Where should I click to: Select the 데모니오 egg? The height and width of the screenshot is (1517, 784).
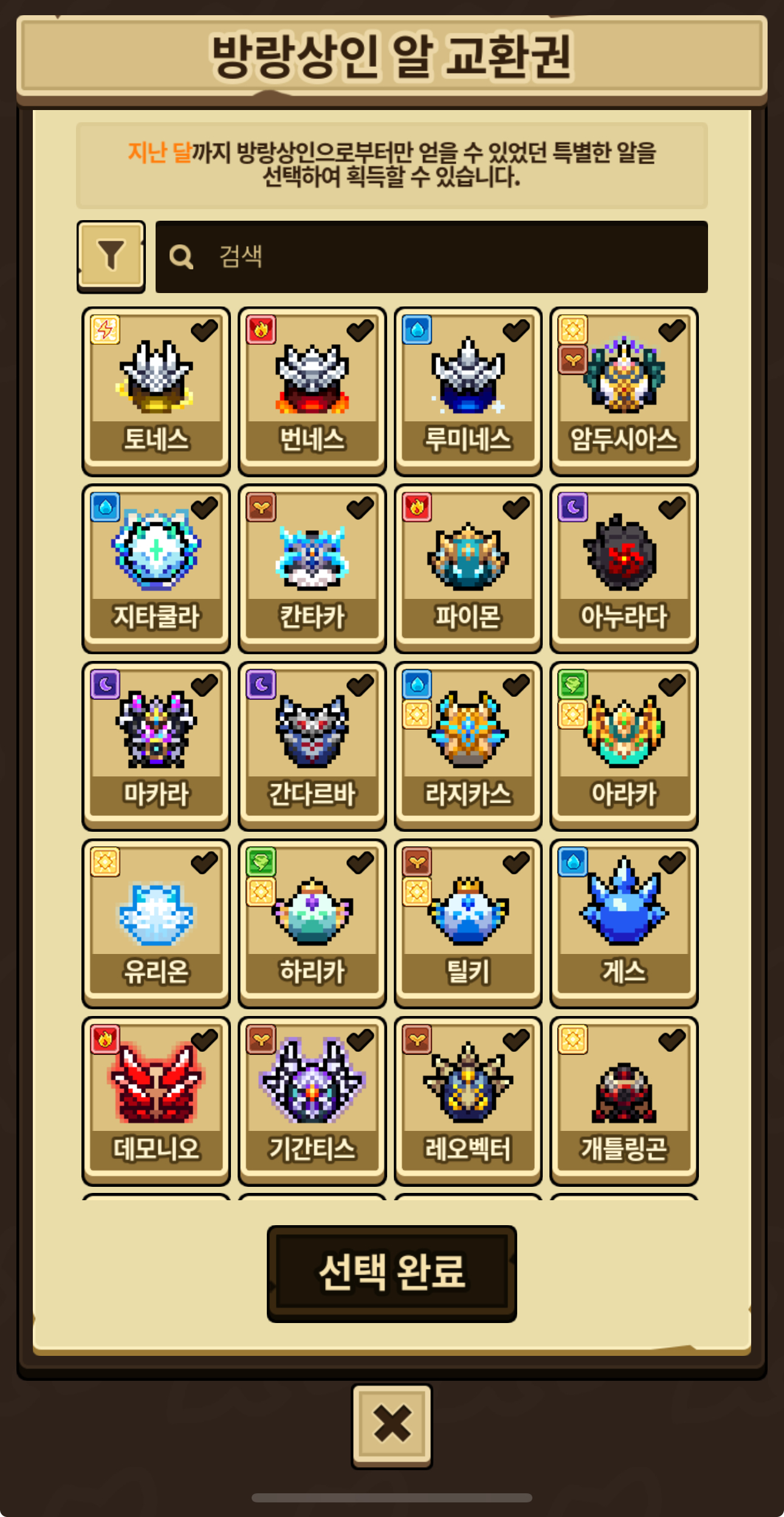[156, 1101]
